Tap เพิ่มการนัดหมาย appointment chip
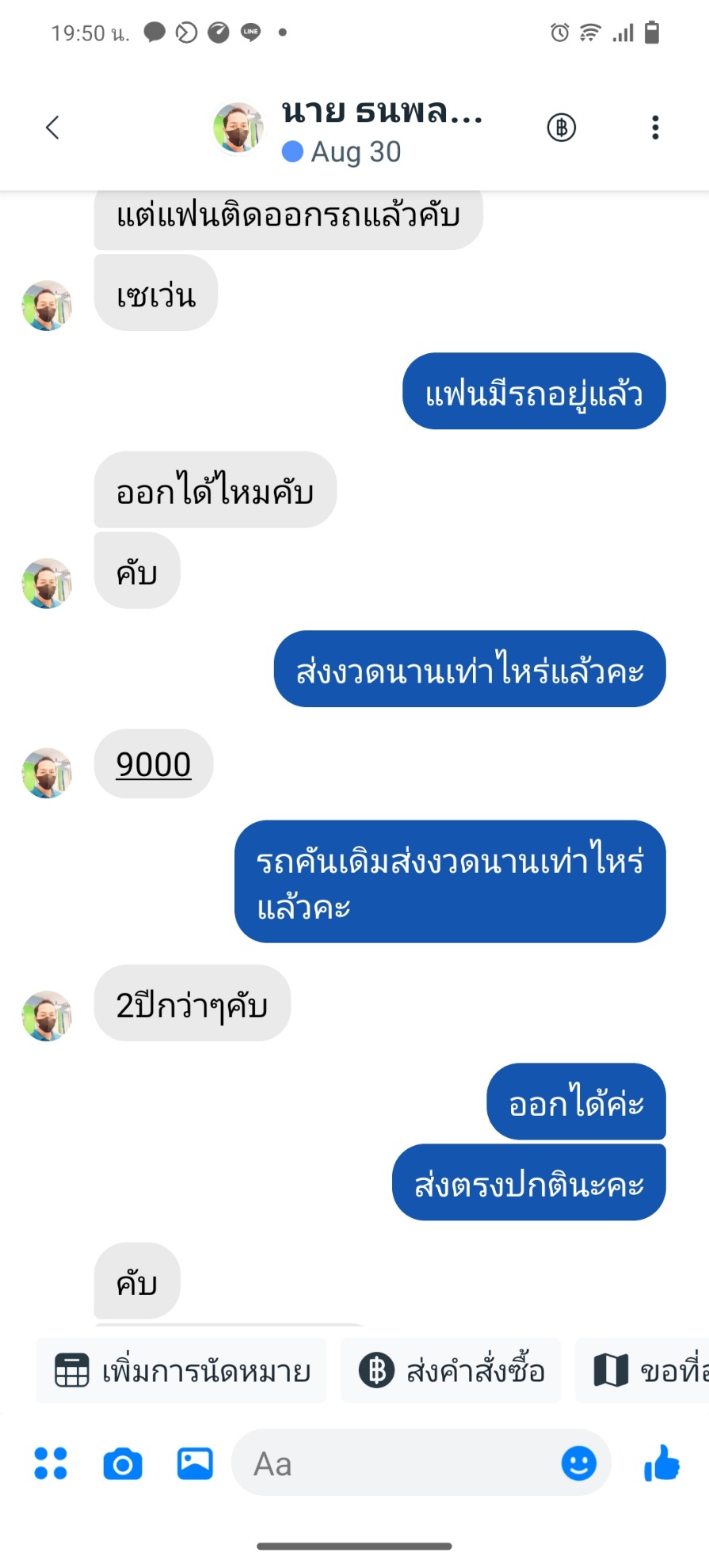The image size is (709, 1568). 181,1371
